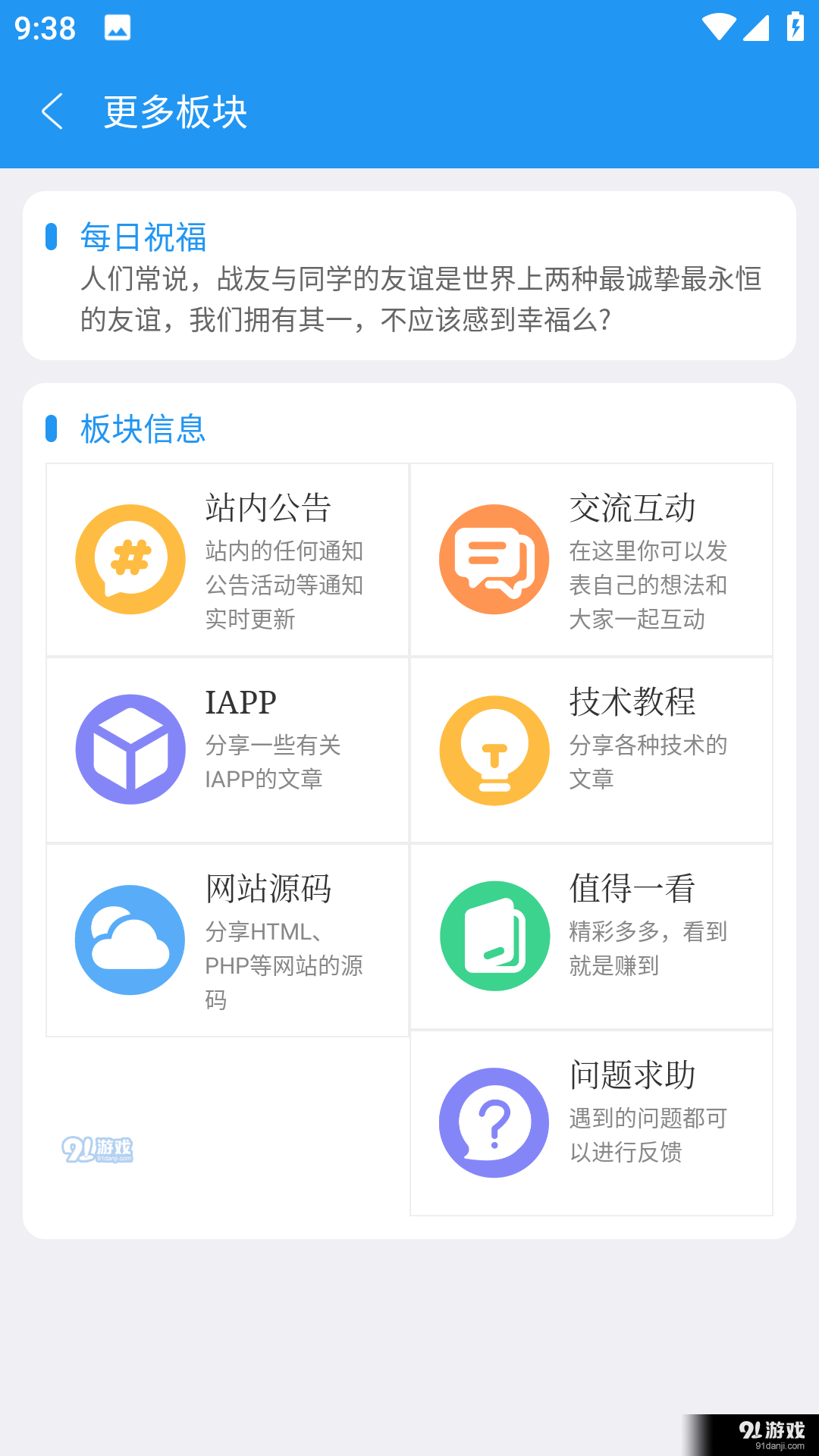
Task: Tap the purple IAPP cube icon
Action: click(x=130, y=749)
